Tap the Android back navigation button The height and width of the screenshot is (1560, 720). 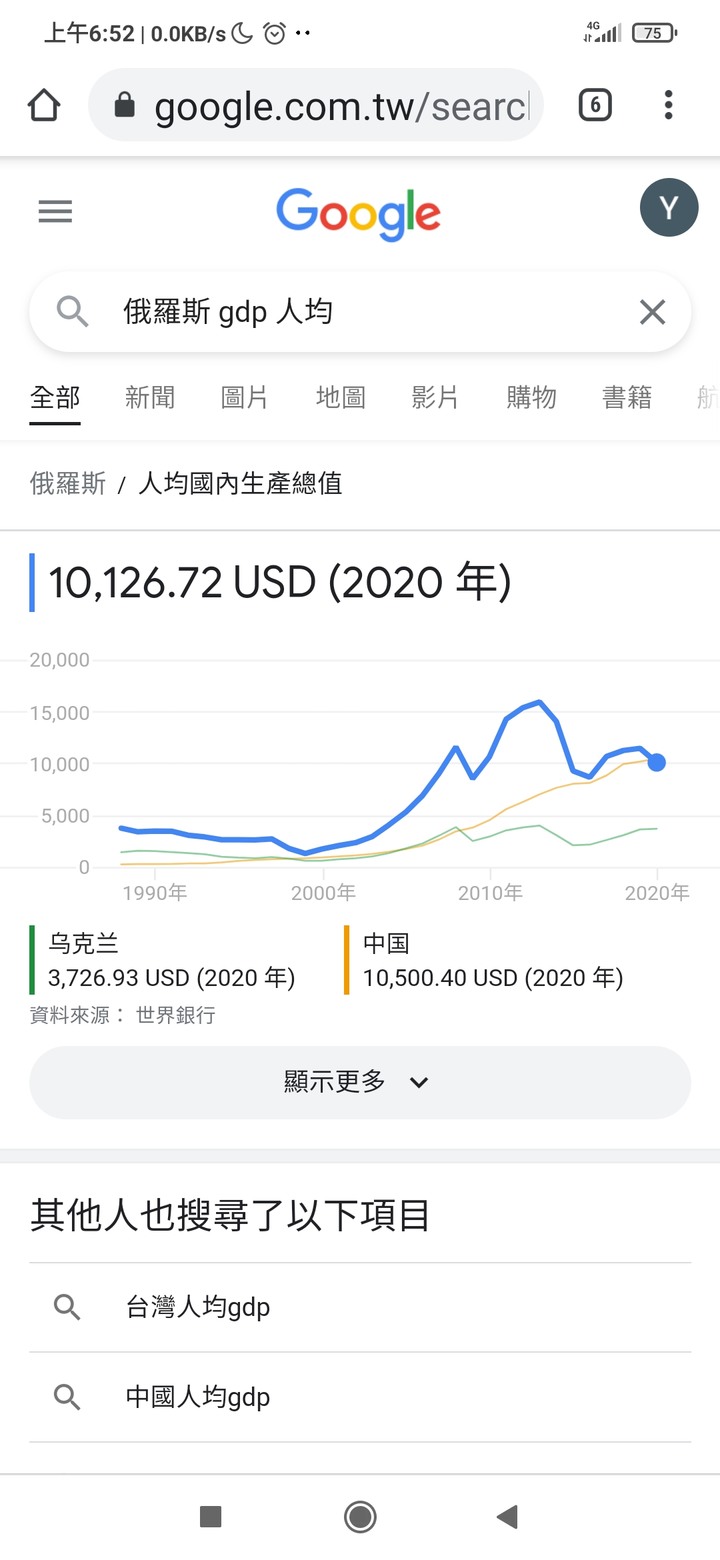(507, 1516)
